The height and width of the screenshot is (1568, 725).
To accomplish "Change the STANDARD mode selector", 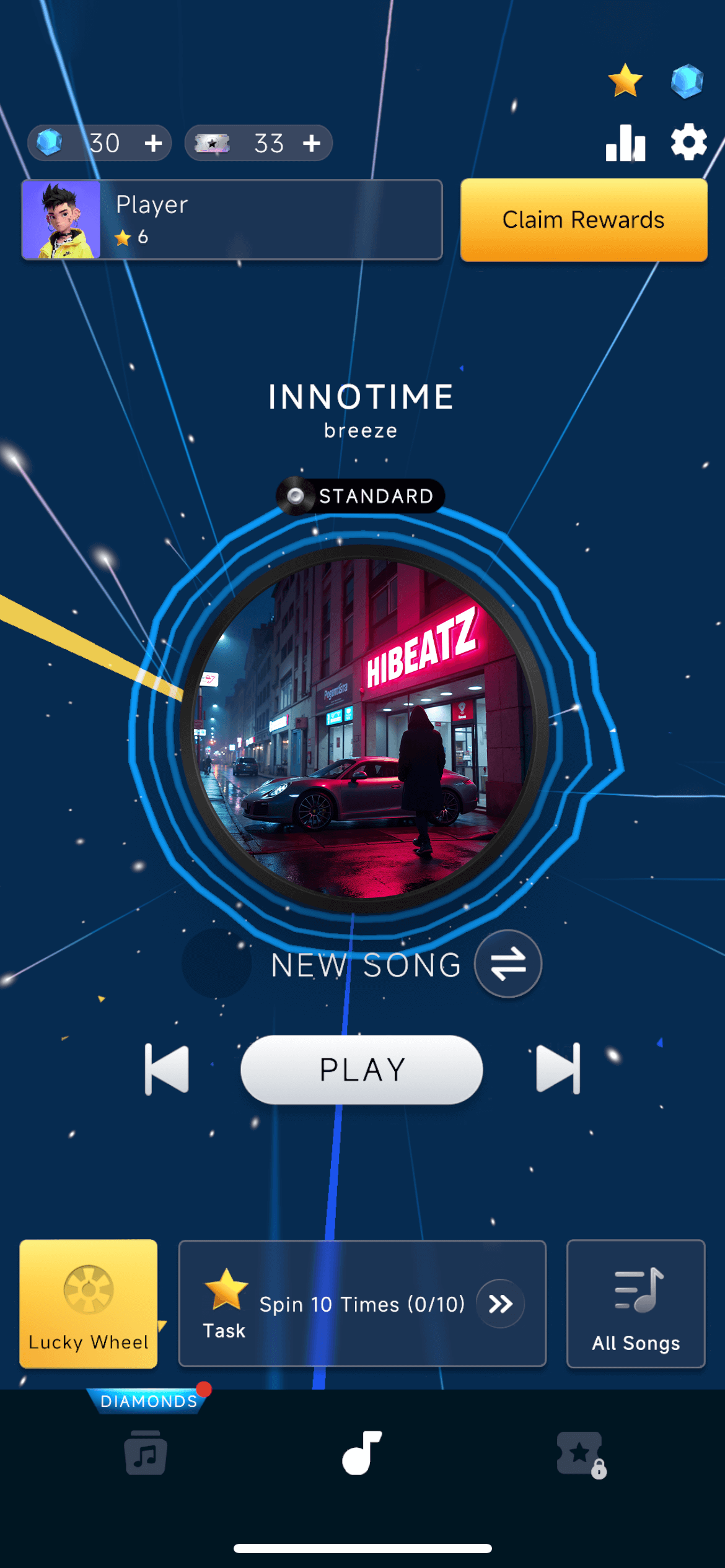I will pos(361,496).
